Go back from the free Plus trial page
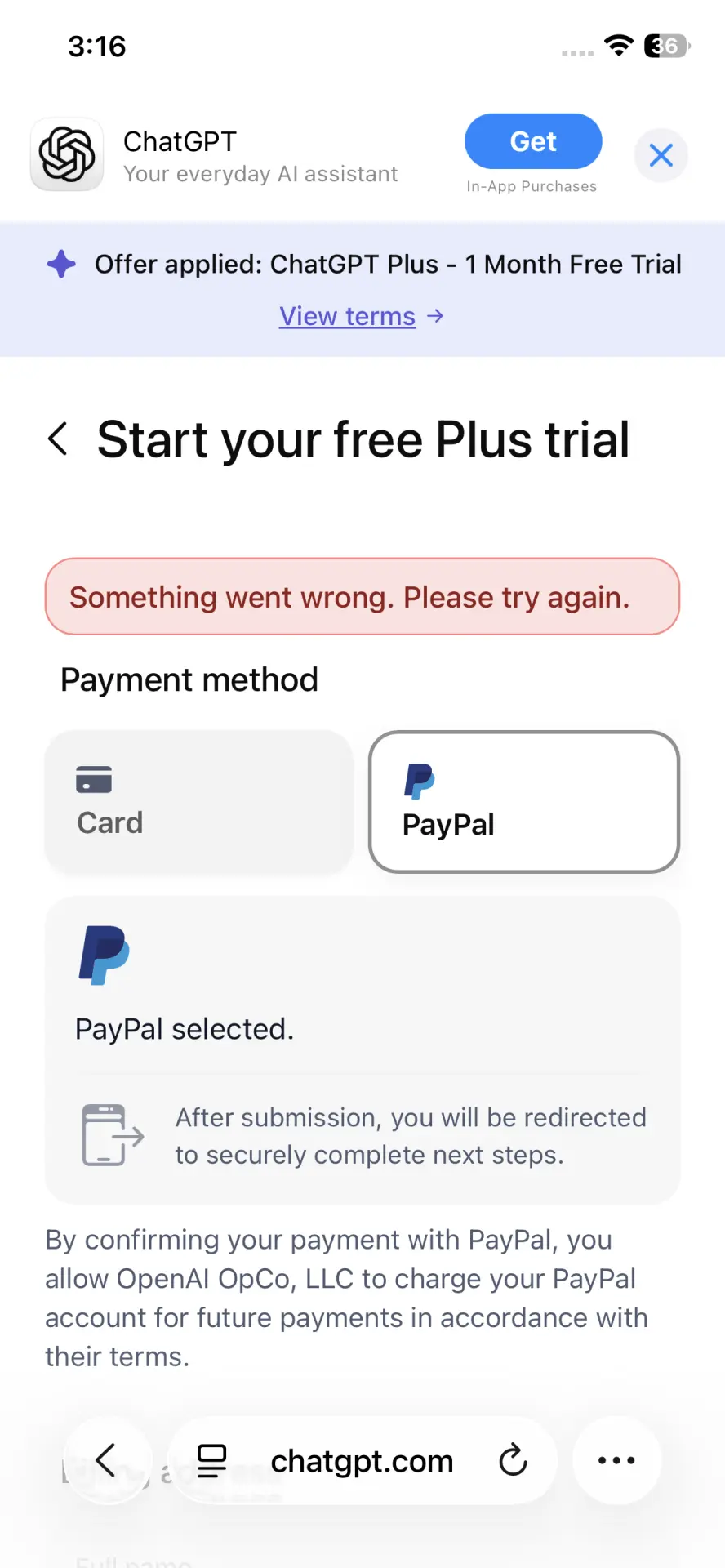725x1568 pixels. [58, 439]
